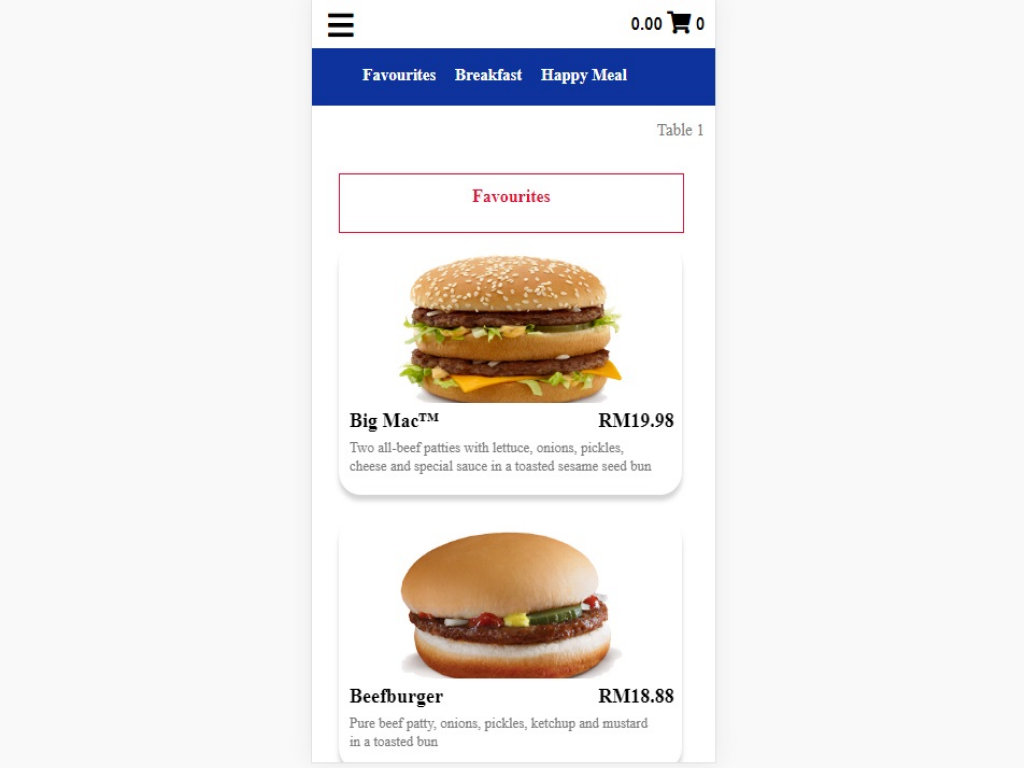Image resolution: width=1024 pixels, height=768 pixels.
Task: Open the hamburger menu
Action: pos(341,24)
